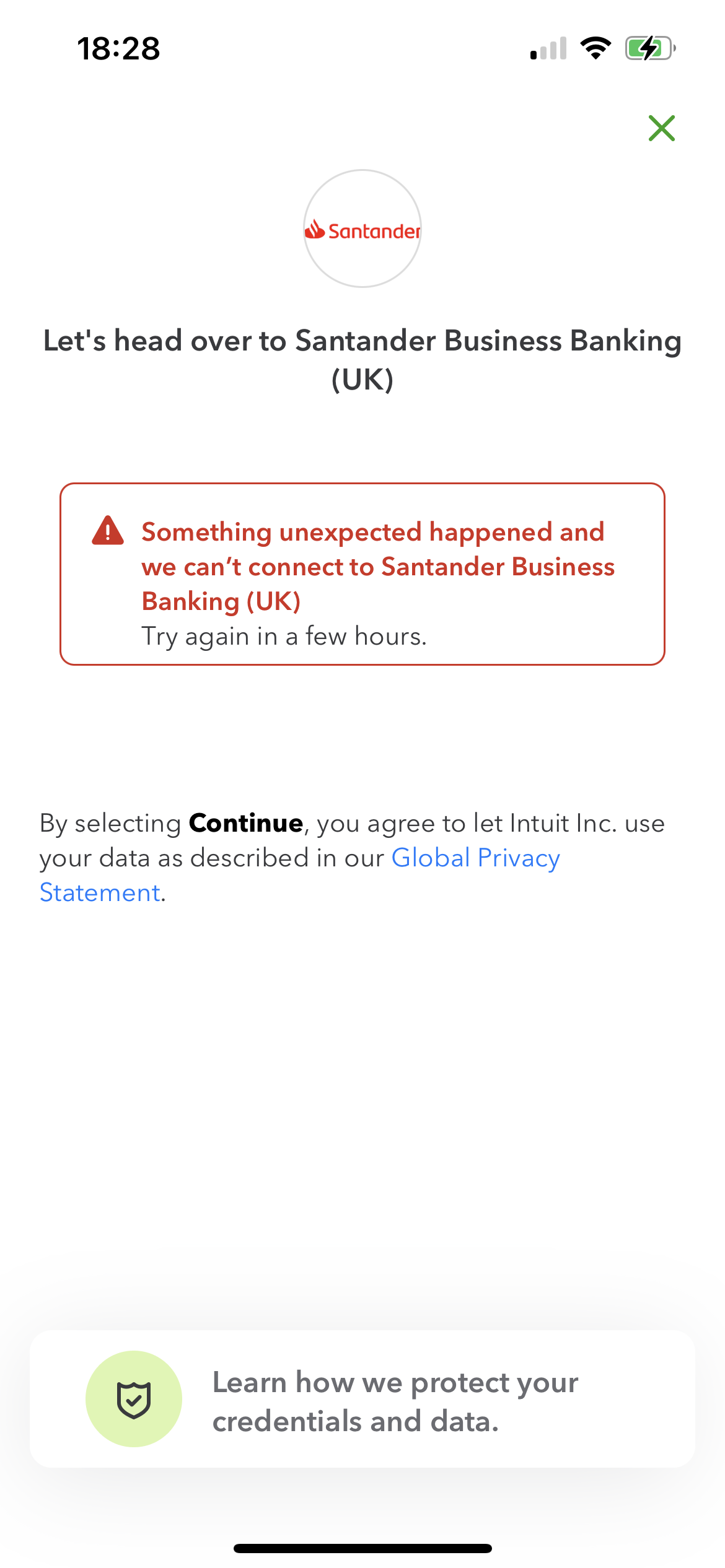Open the Global Privacy Statement link
The height and width of the screenshot is (1568, 725).
[475, 858]
